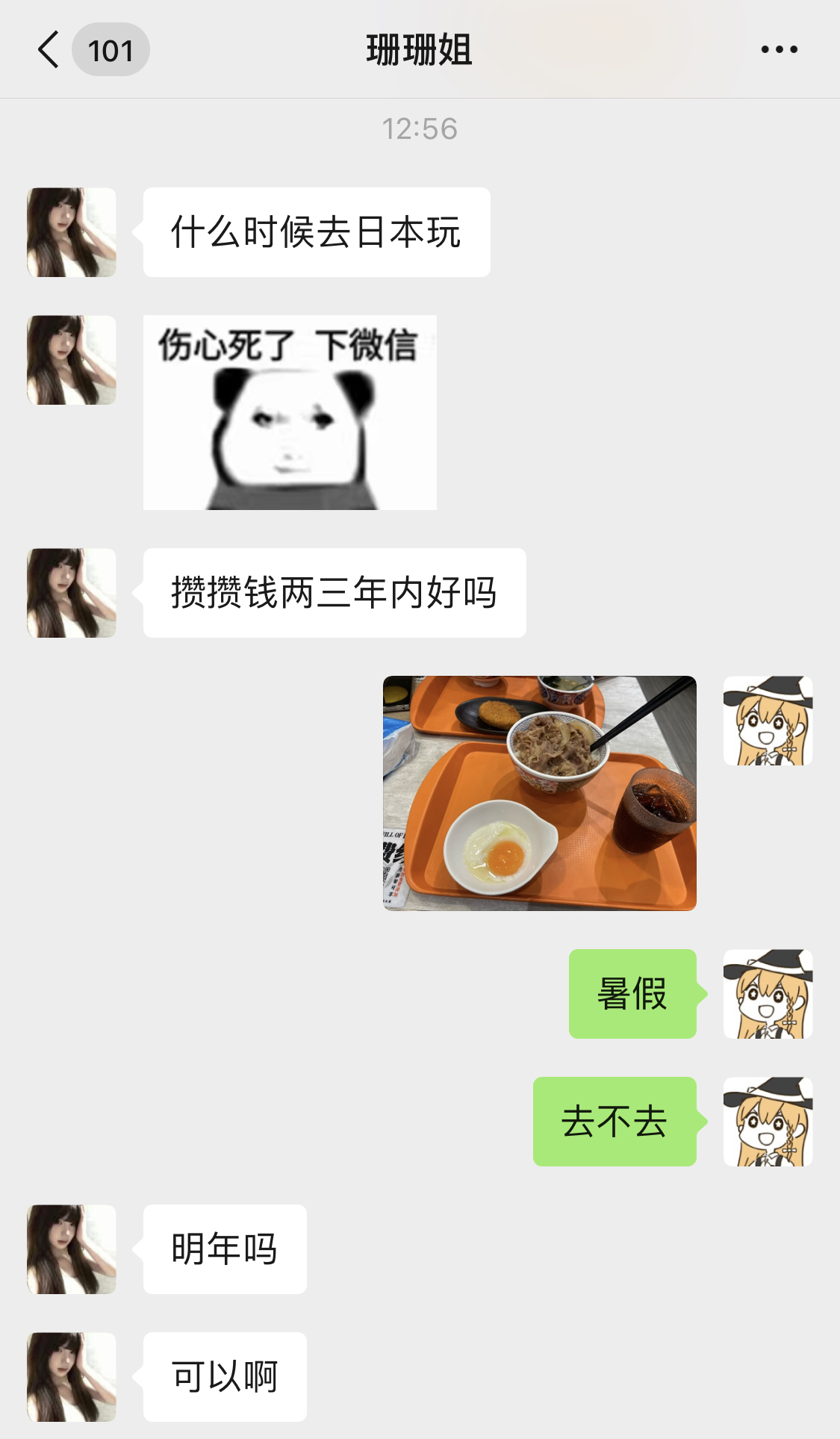View the panda sticker image
Viewport: 840px width, 1439px height.
[x=290, y=412]
